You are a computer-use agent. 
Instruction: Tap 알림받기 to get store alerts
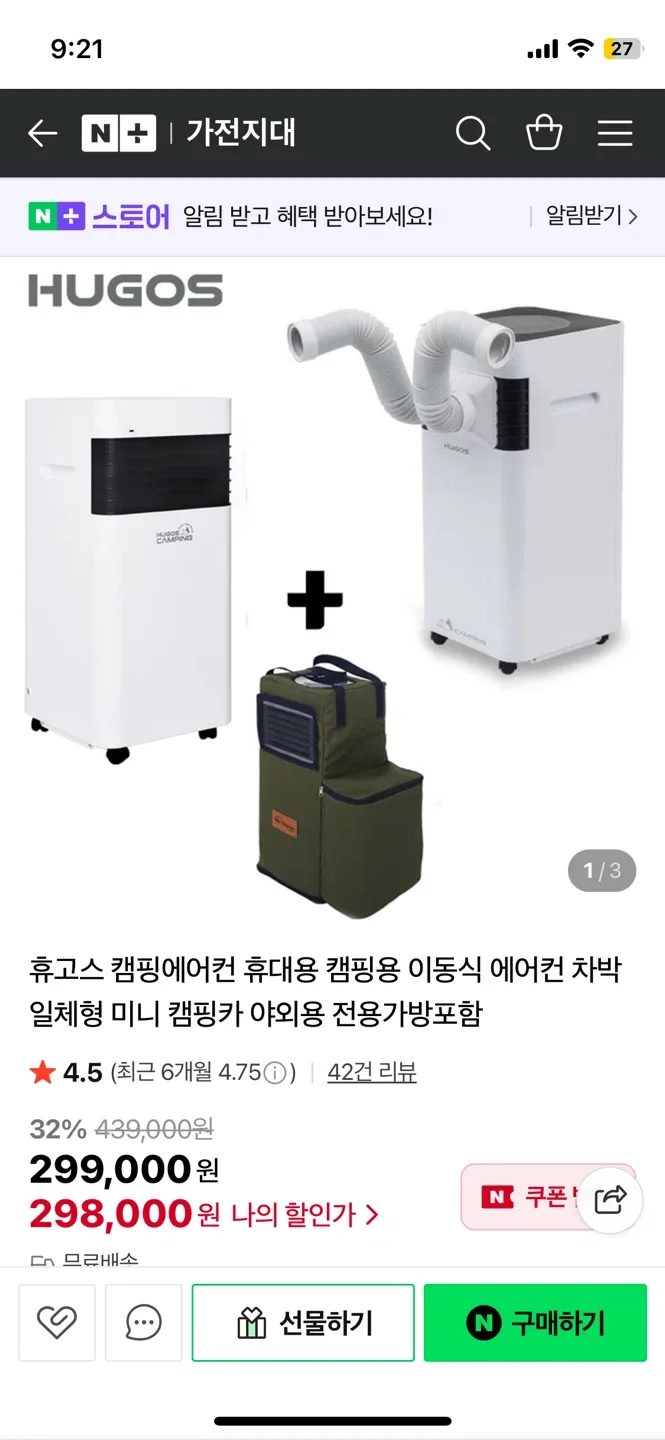click(590, 216)
